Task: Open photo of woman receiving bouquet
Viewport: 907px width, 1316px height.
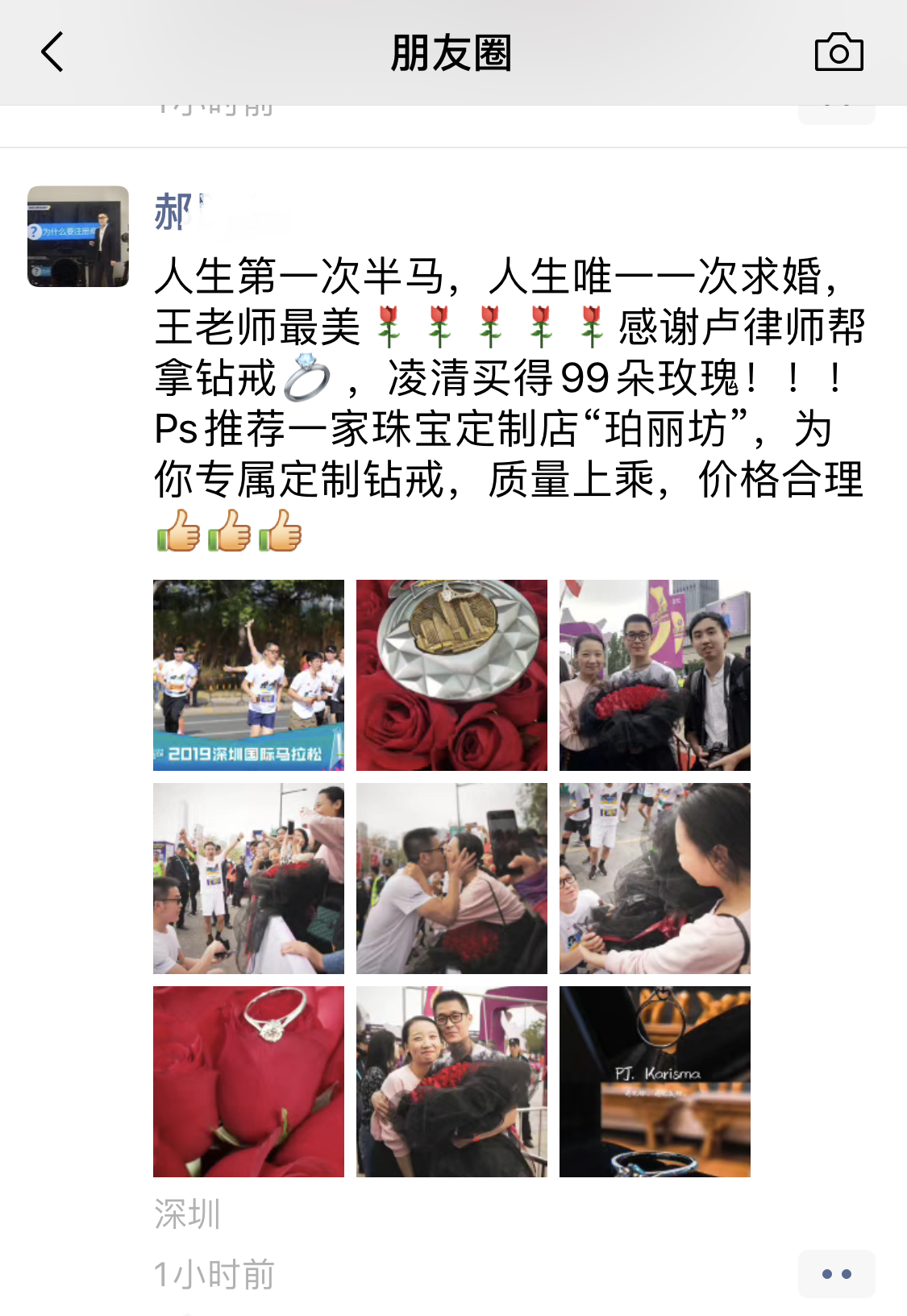Action: [655, 878]
